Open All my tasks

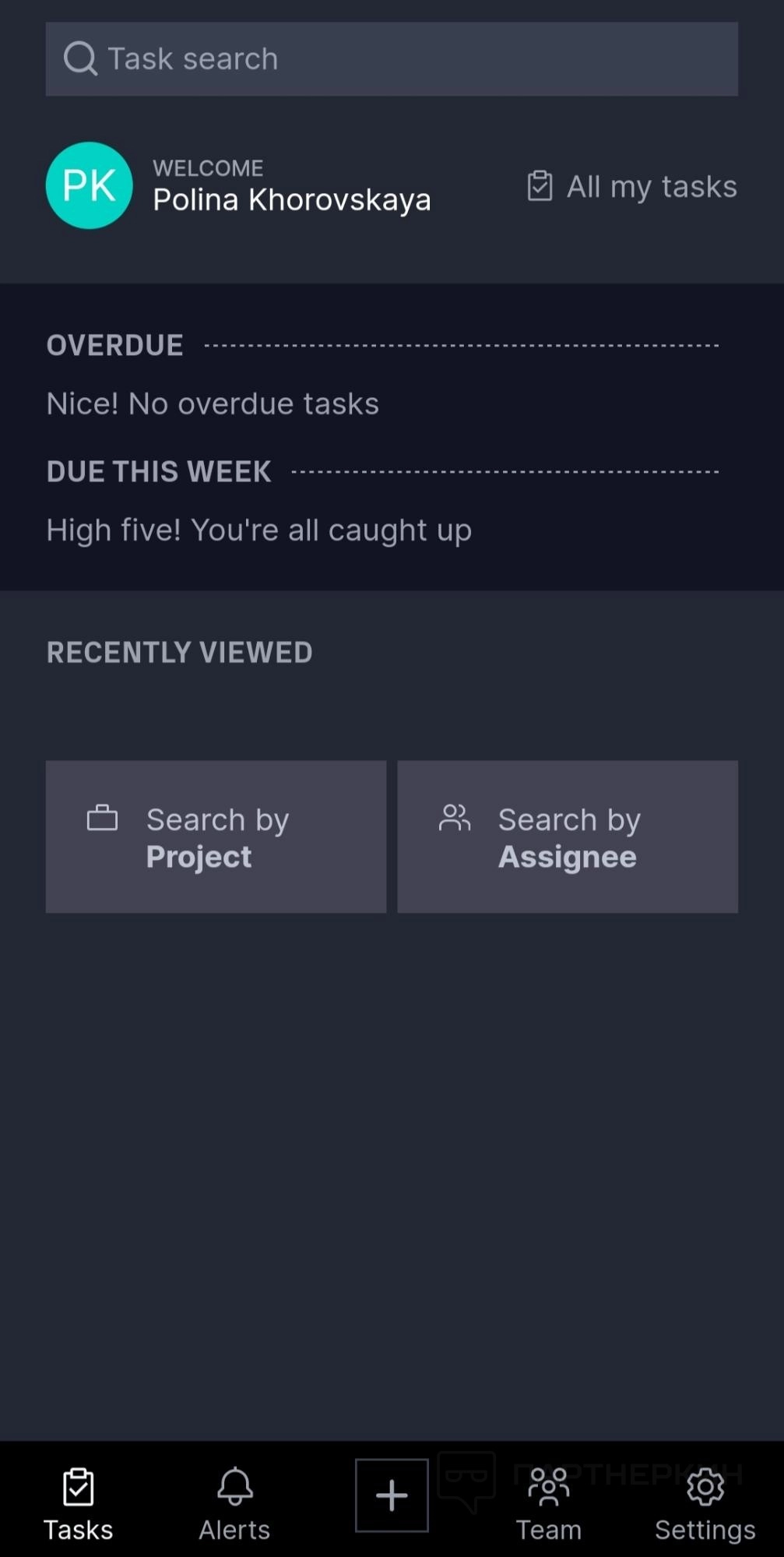[x=632, y=187]
